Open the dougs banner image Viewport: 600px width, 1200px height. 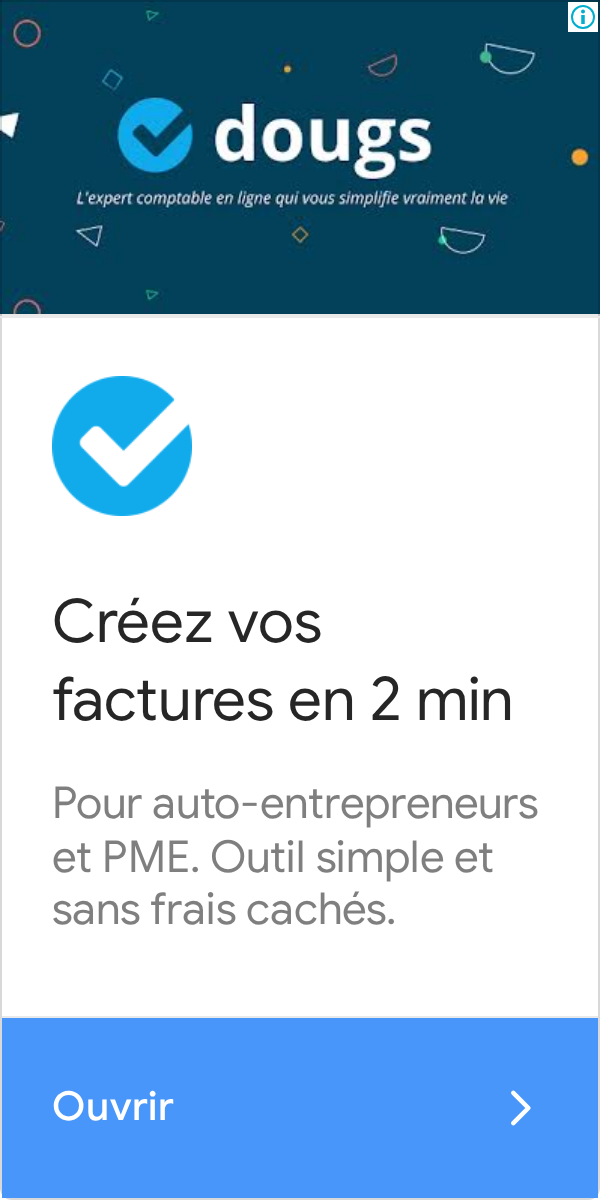point(300,157)
